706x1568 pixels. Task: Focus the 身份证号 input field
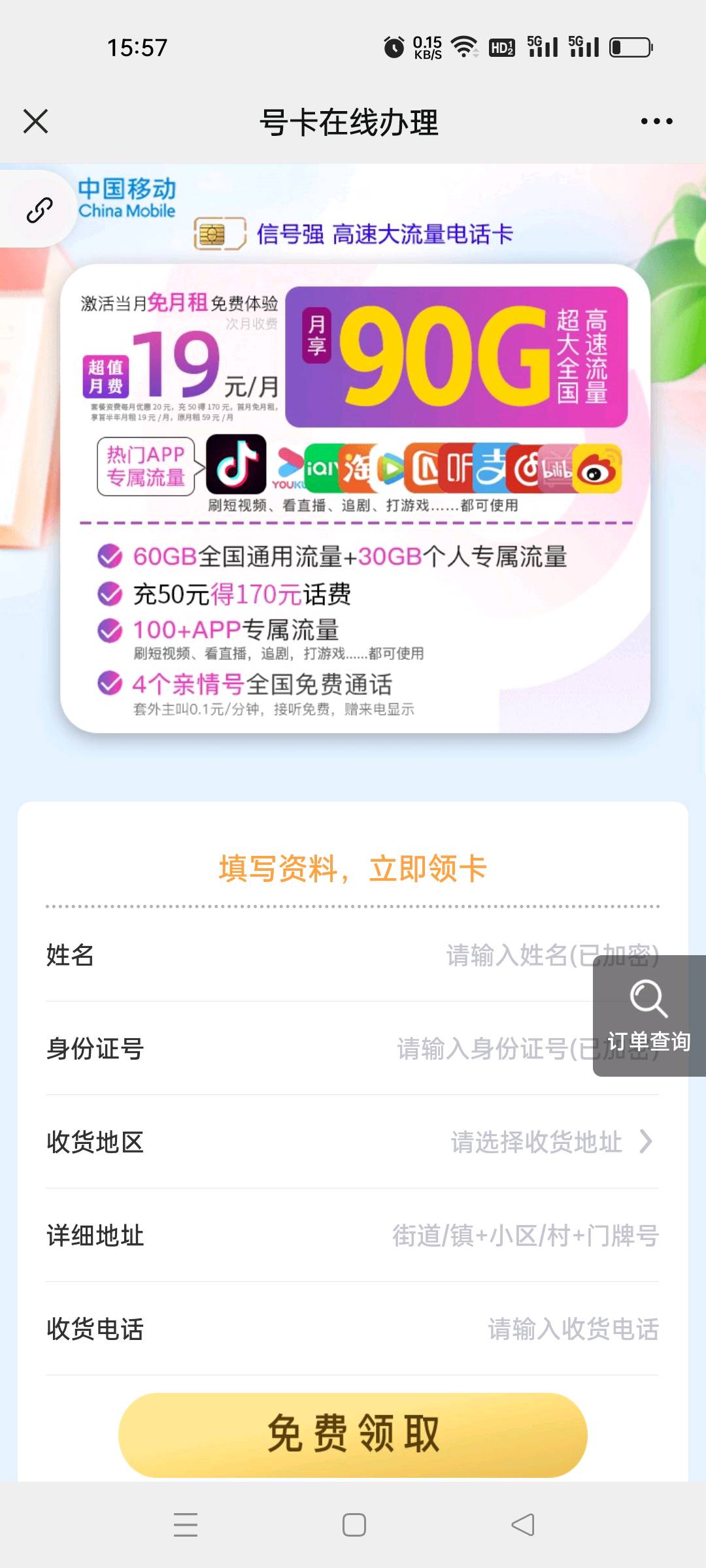point(352,1049)
